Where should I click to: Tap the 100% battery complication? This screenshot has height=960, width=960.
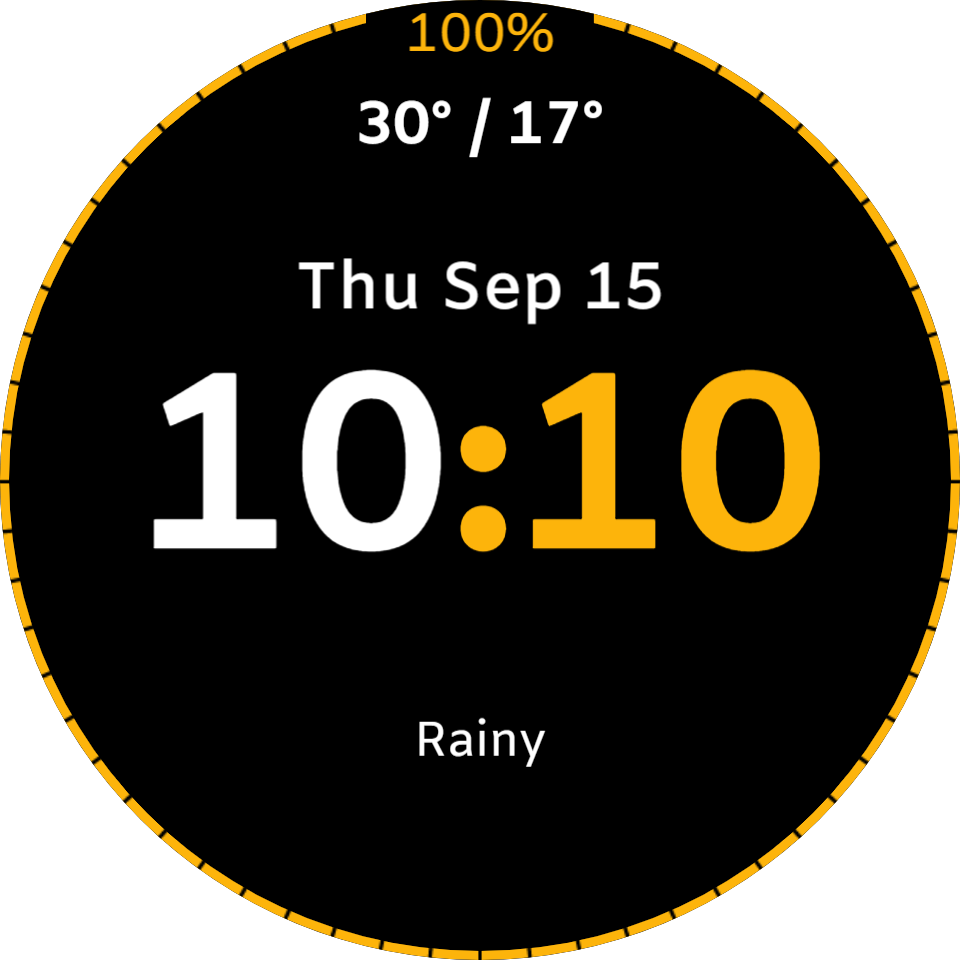481,32
